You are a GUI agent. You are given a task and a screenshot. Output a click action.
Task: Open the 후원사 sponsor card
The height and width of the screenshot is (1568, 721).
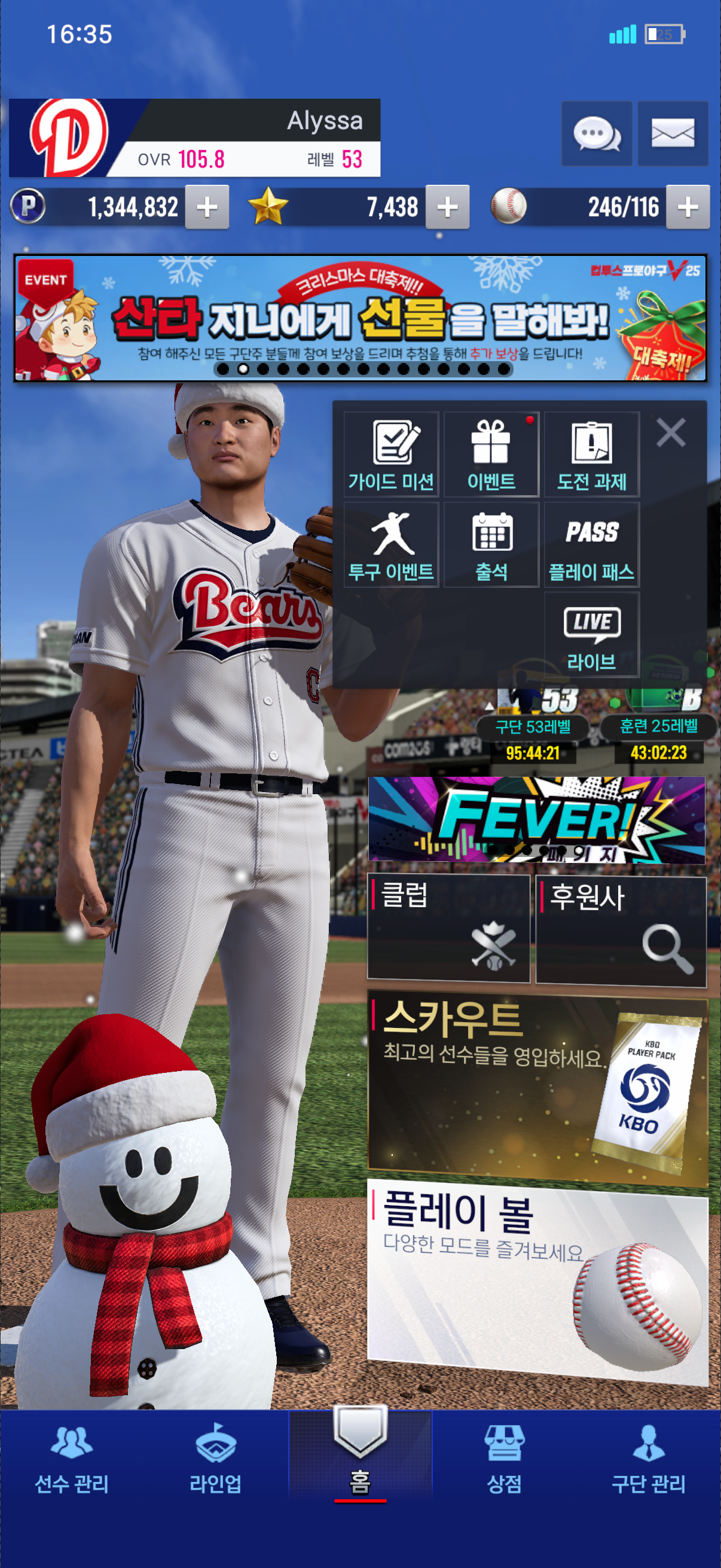pyautogui.click(x=621, y=929)
